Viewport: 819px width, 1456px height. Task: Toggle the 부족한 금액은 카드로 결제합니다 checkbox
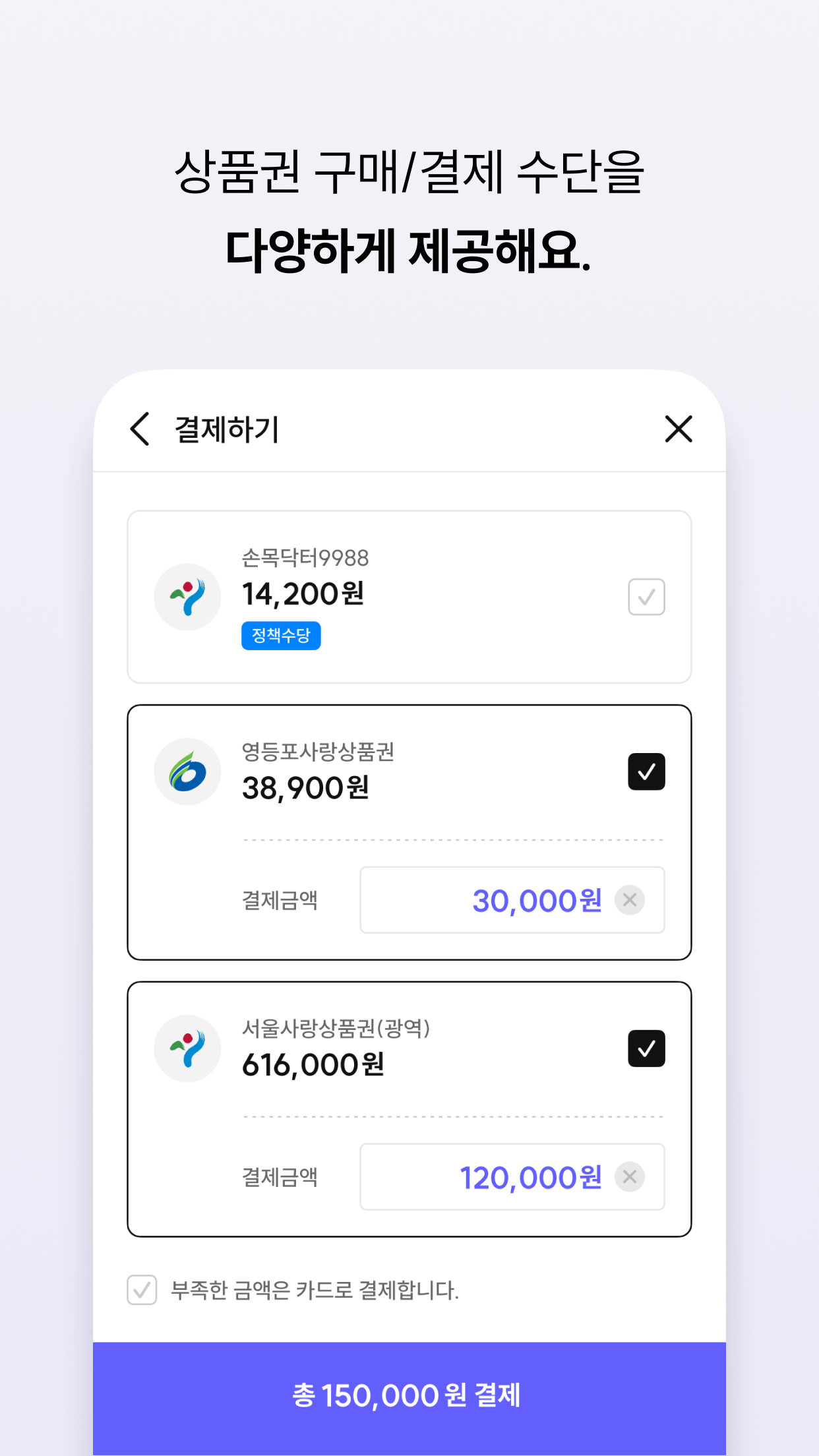tap(141, 1290)
